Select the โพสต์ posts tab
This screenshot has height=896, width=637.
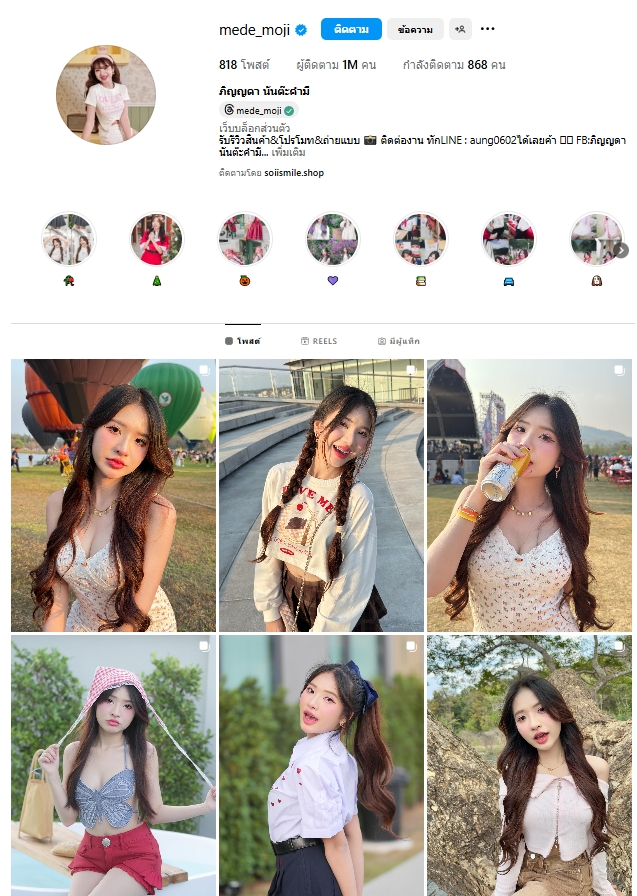point(243,341)
